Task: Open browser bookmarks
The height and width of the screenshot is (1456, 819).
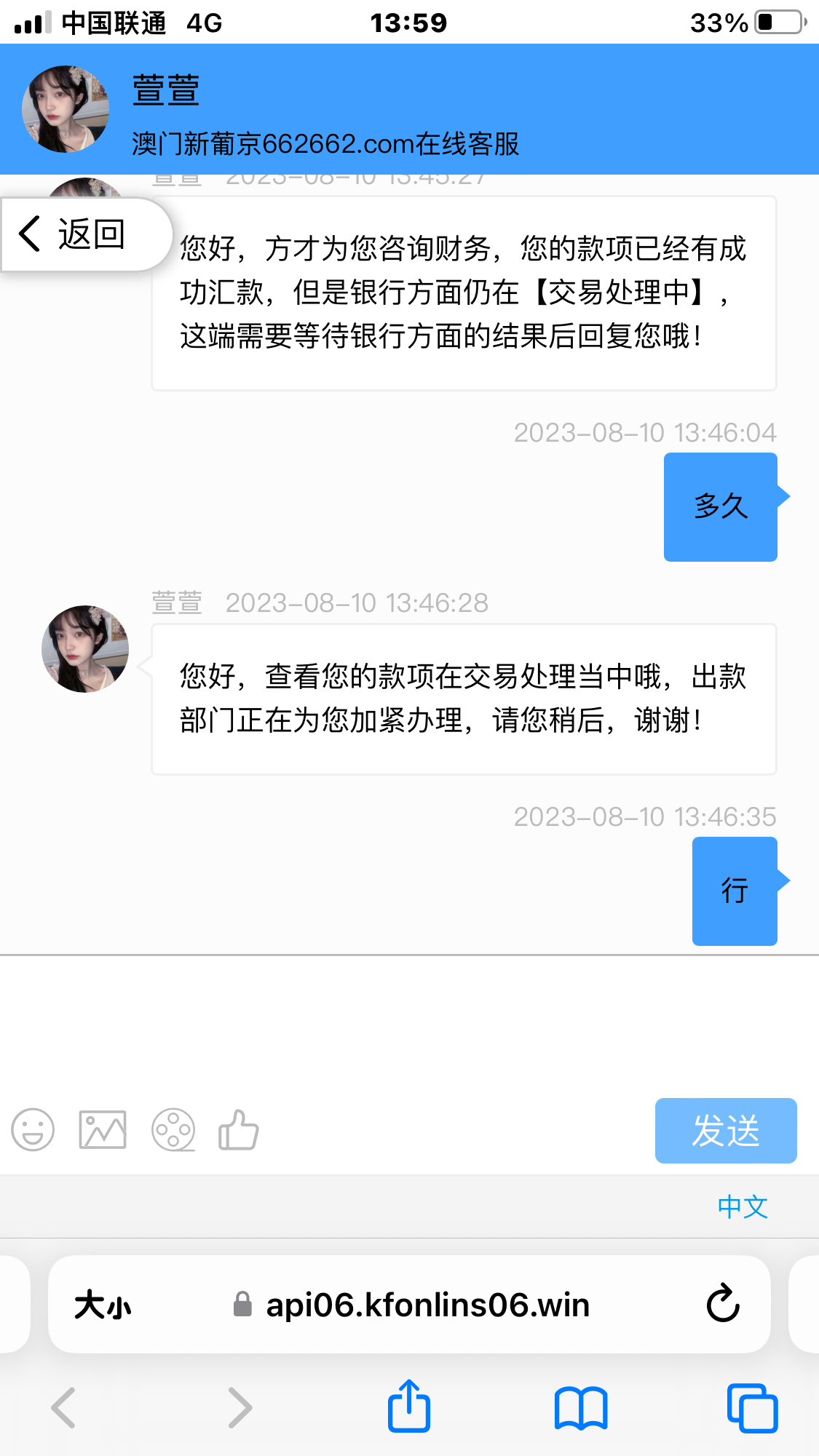Action: coord(580,1408)
